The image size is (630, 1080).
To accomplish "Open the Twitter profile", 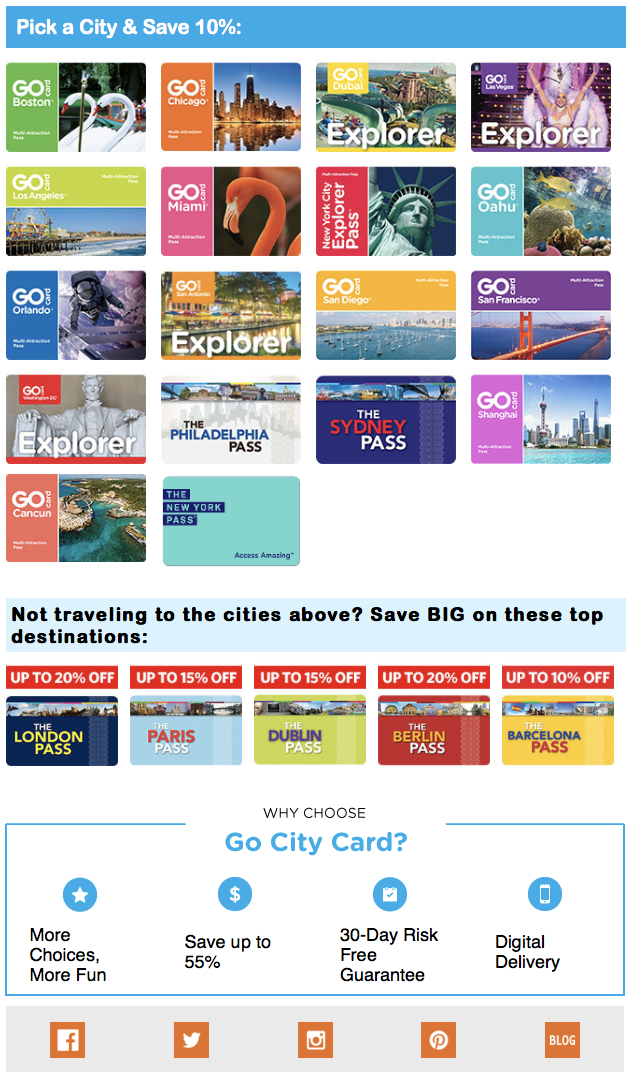I will coord(191,1040).
